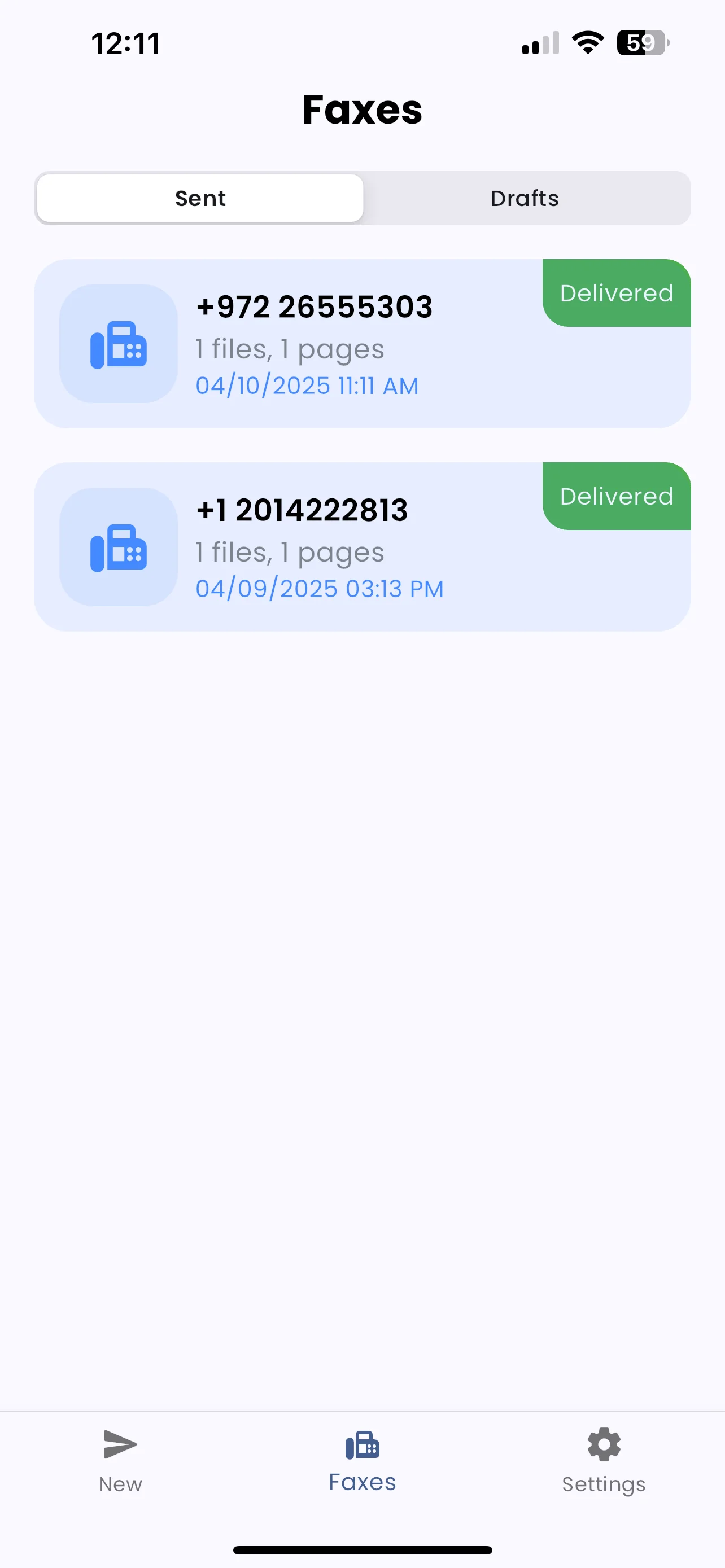This screenshot has width=725, height=1568.
Task: Open the fax sent to +1 2014222813
Action: pyautogui.click(x=303, y=510)
